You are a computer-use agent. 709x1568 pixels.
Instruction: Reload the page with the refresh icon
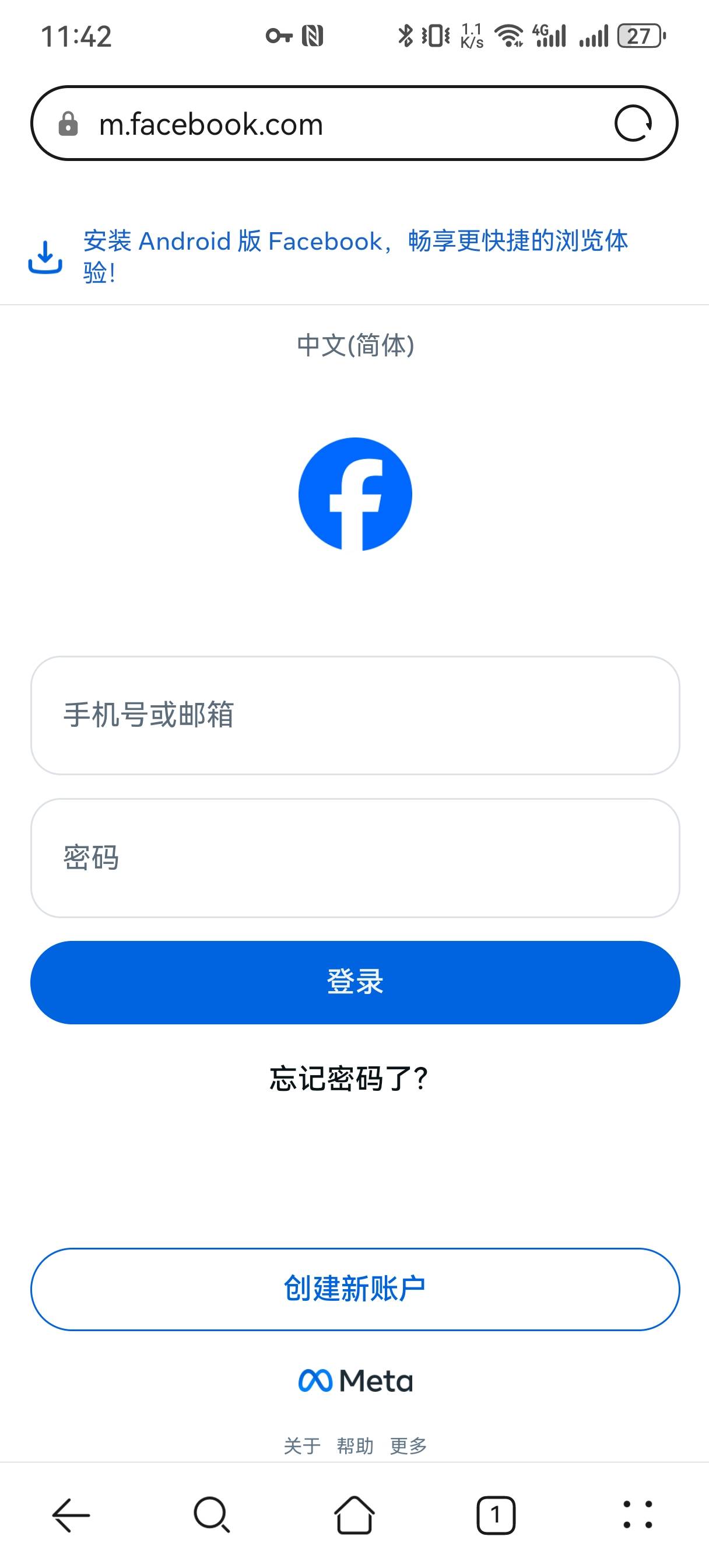click(633, 124)
